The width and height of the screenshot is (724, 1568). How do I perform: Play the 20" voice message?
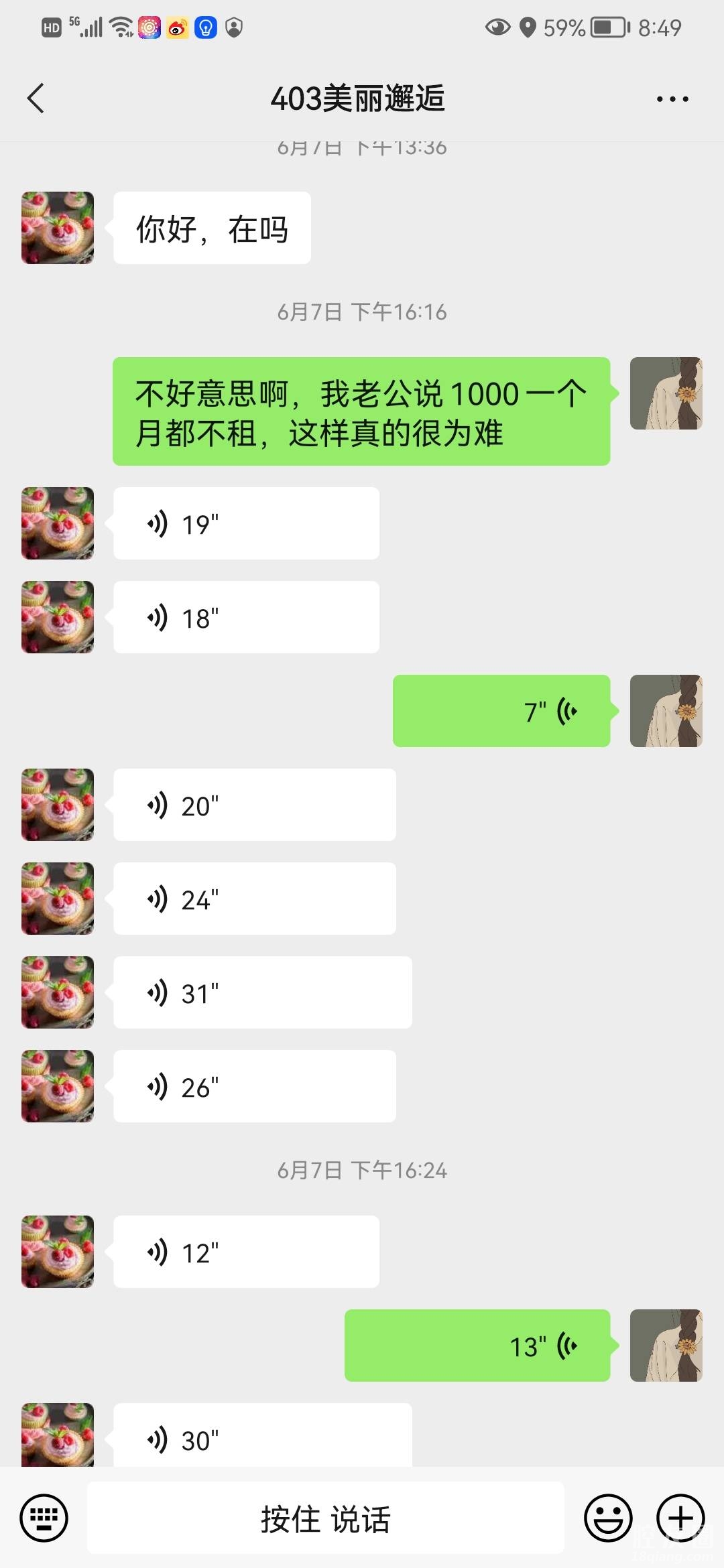point(254,805)
